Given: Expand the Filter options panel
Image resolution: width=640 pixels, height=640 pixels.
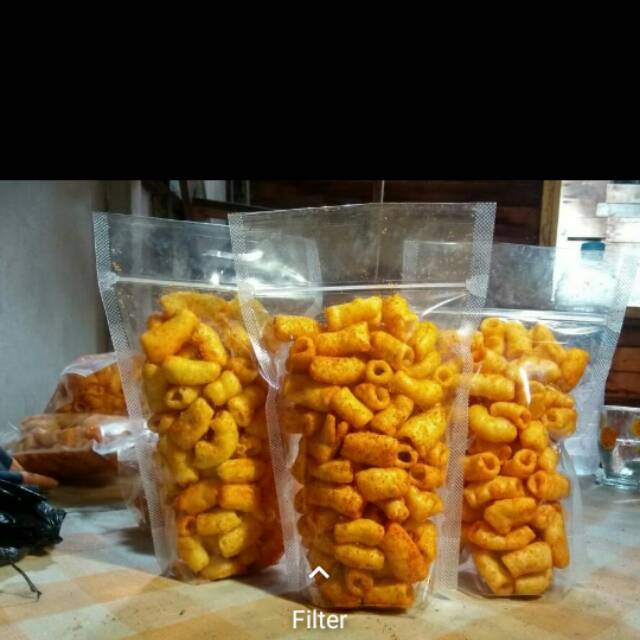Looking at the screenshot, I should pyautogui.click(x=319, y=606).
